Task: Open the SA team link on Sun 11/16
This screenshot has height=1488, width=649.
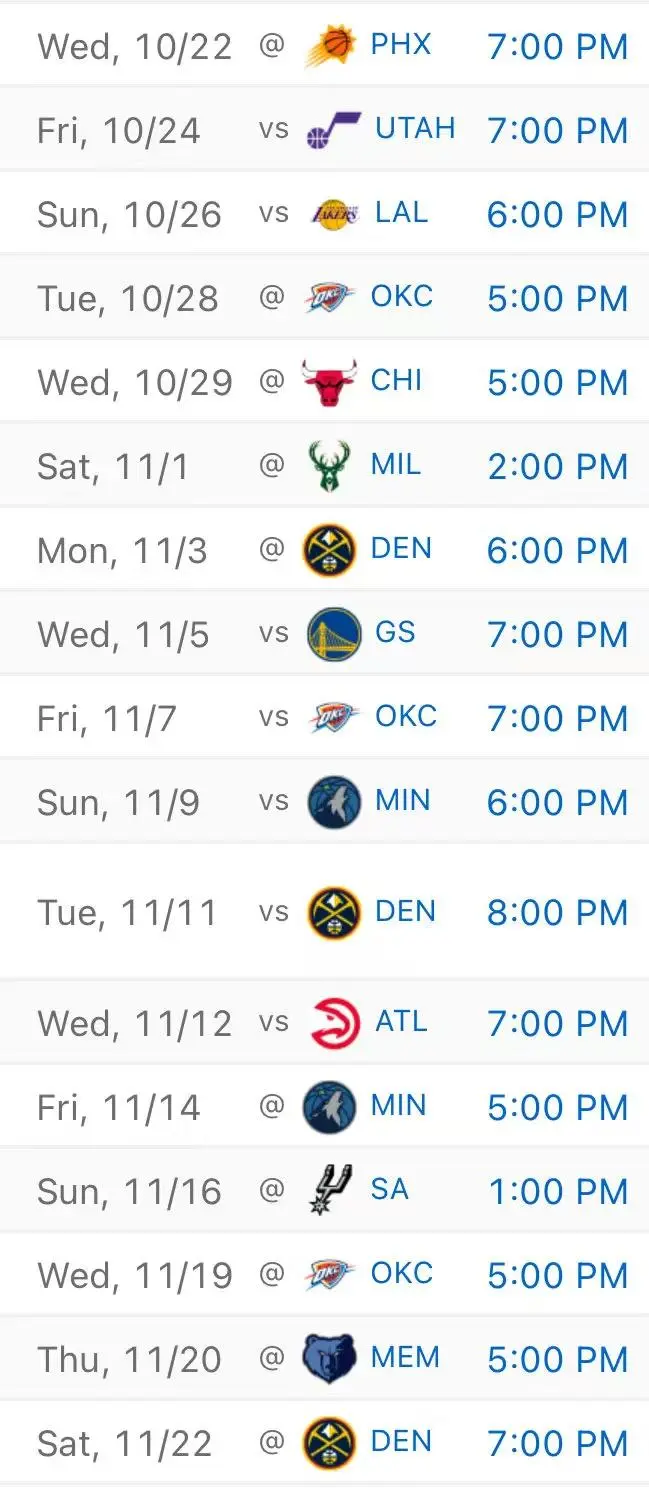Action: tap(389, 1190)
